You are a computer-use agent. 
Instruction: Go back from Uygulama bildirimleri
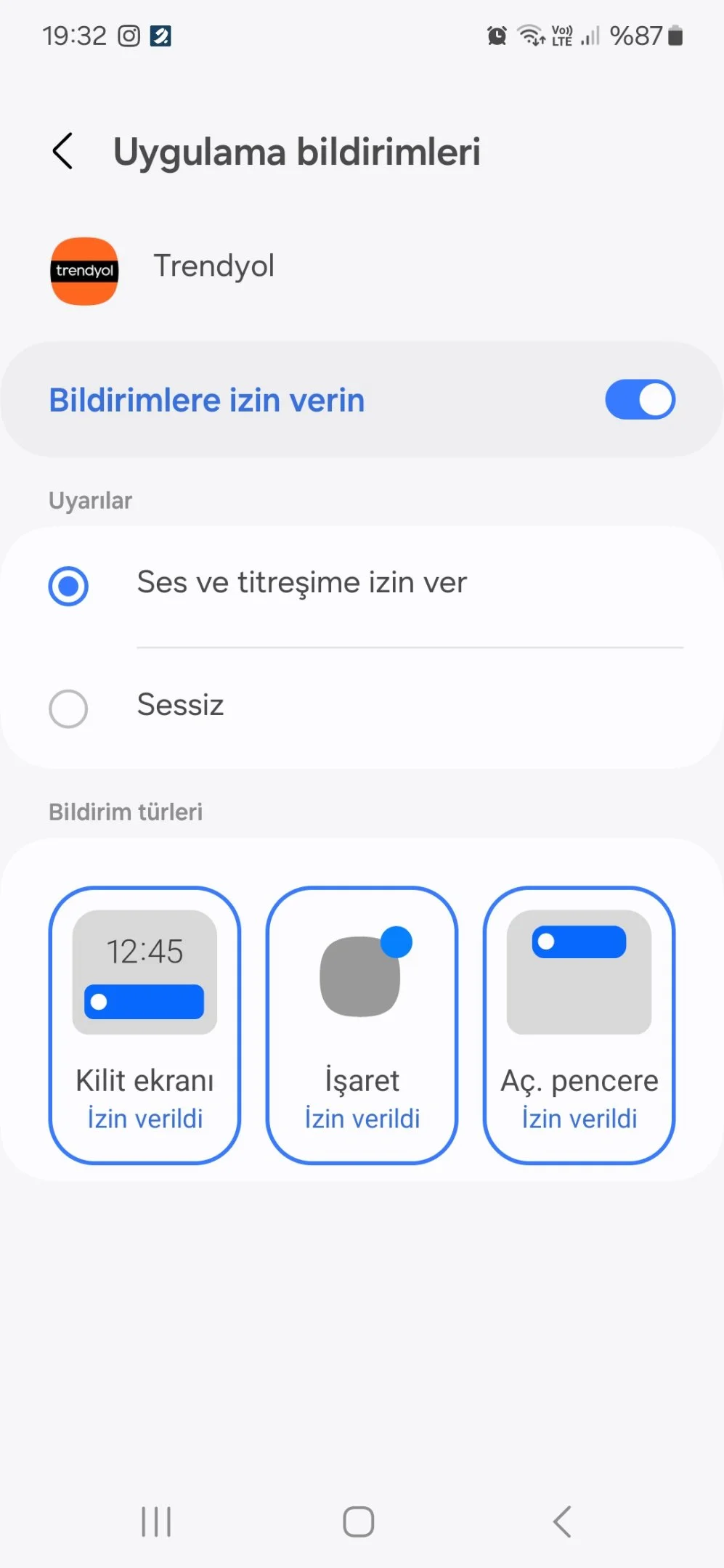(x=63, y=151)
